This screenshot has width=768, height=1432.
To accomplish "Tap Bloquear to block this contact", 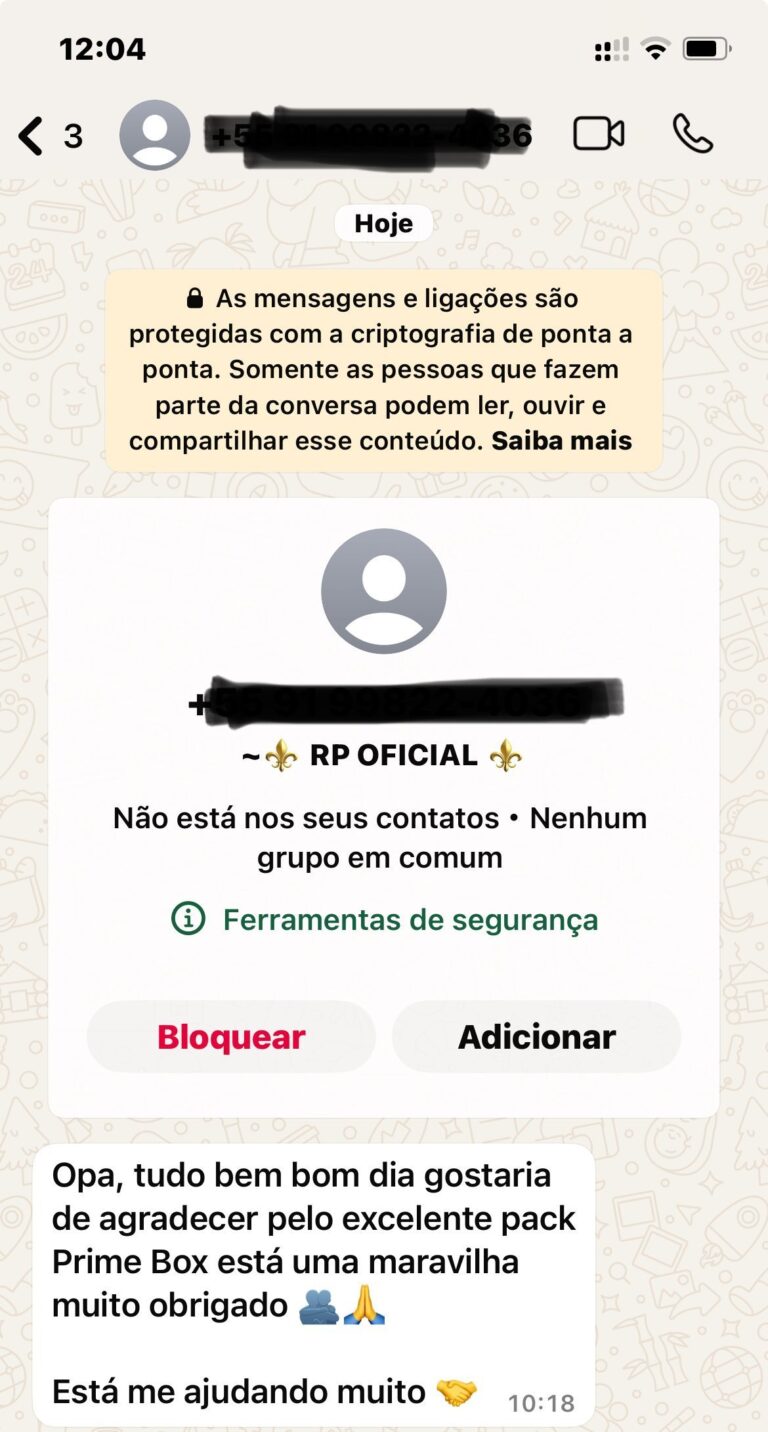I will click(x=230, y=1037).
